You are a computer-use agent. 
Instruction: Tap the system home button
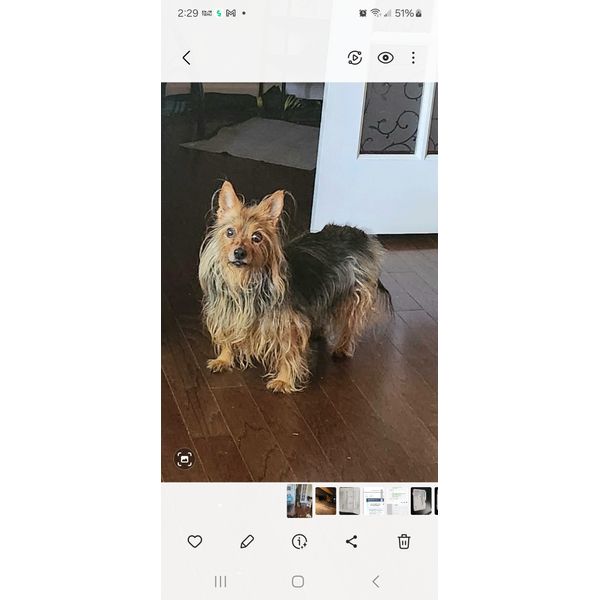tap(298, 581)
